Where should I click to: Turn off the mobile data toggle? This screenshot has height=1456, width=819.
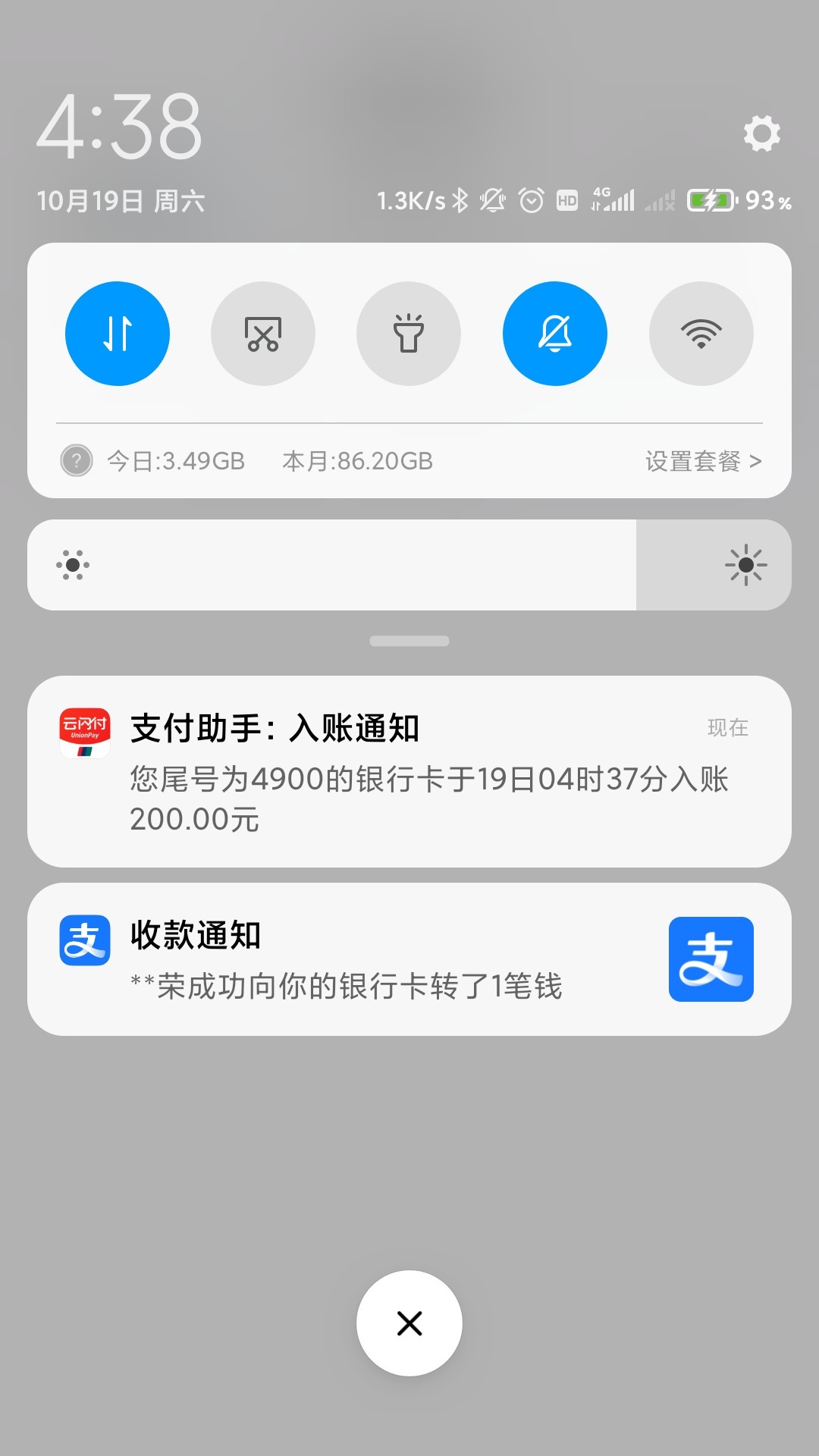[x=118, y=334]
